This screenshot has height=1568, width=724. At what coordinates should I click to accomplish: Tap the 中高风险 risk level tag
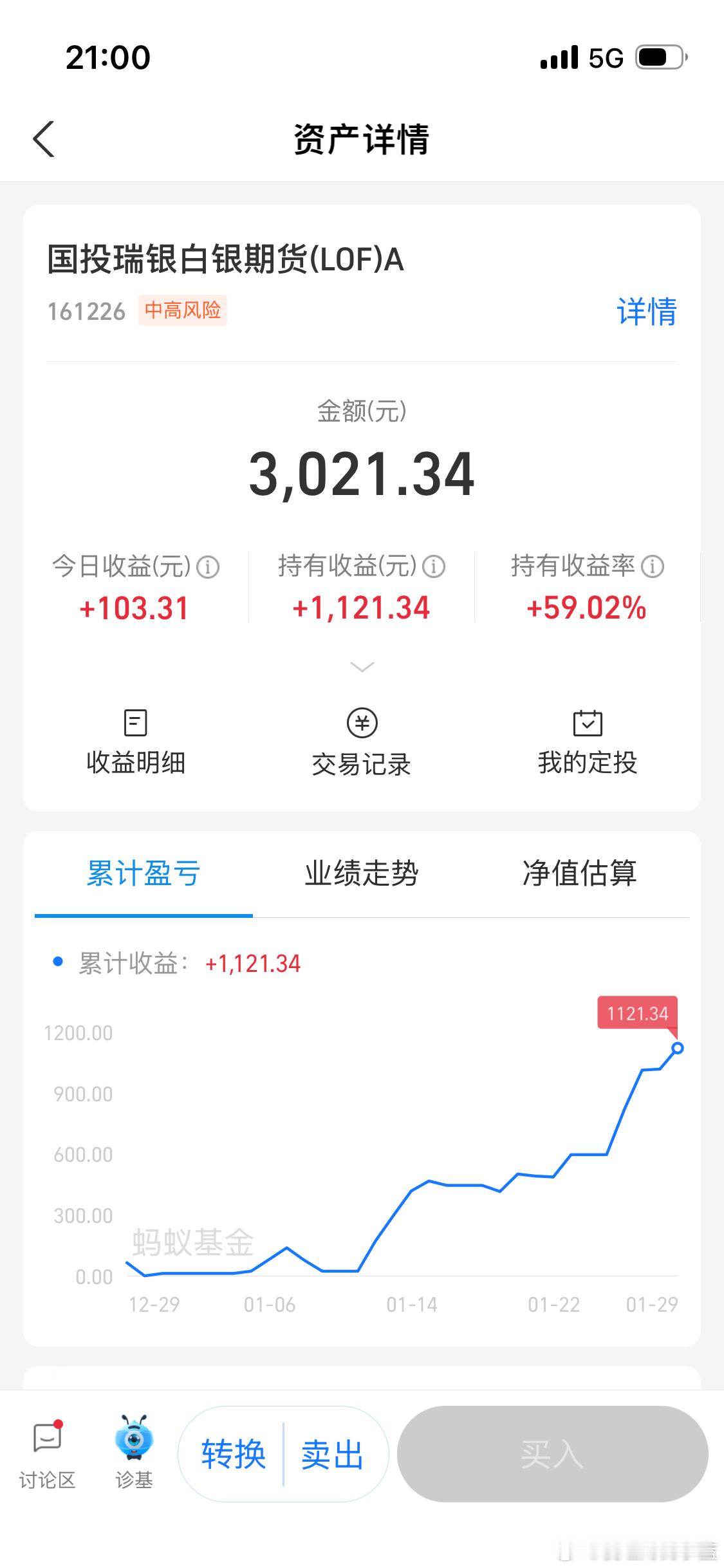coord(182,311)
